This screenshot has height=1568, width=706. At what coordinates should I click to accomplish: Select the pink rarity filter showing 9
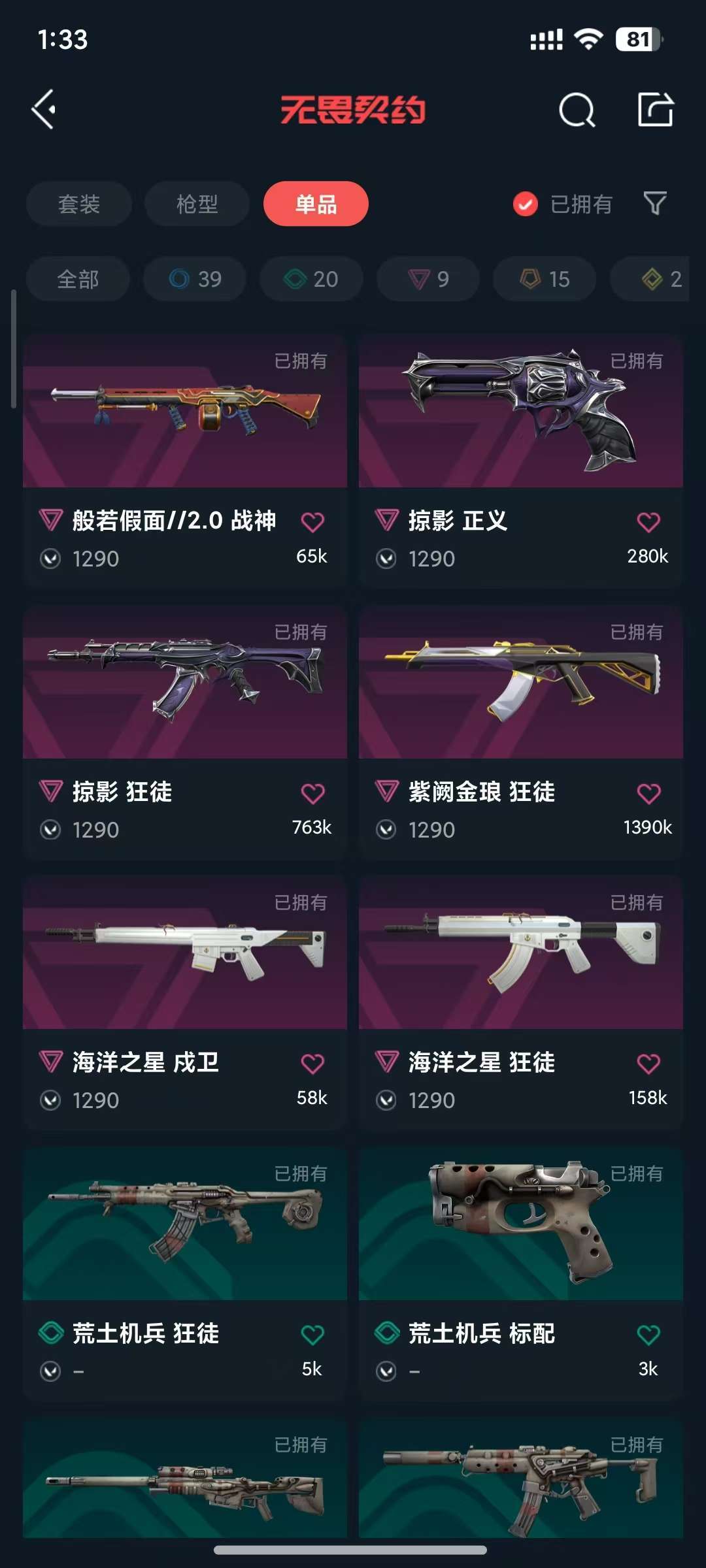point(427,279)
